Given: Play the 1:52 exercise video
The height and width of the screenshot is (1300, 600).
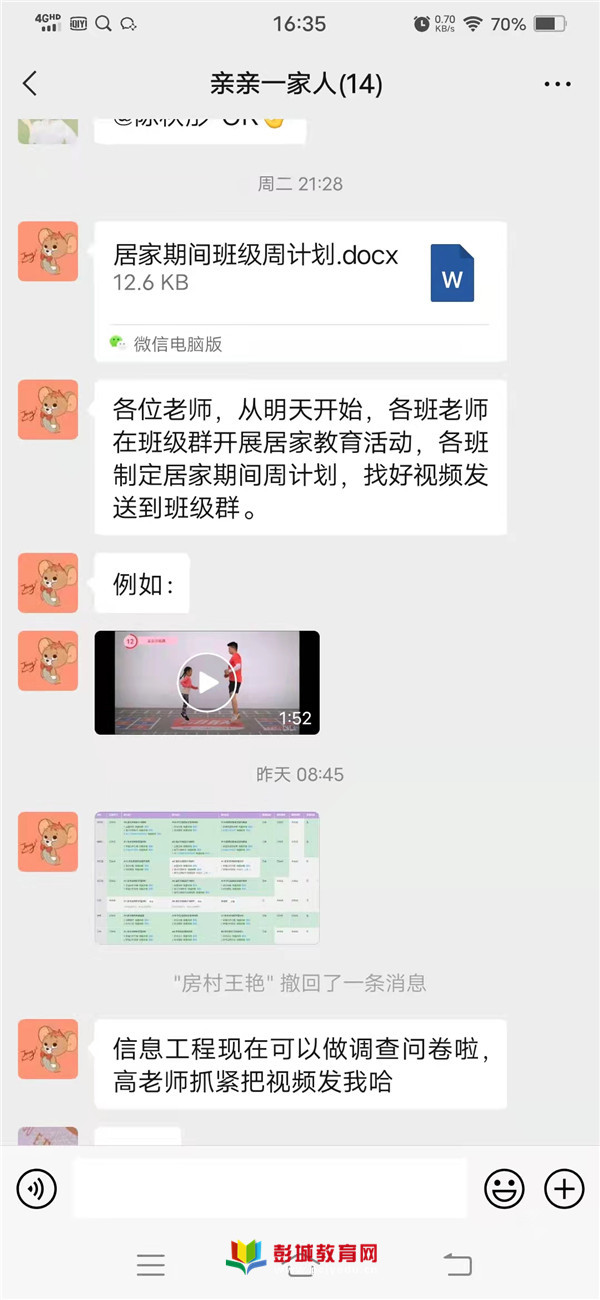Looking at the screenshot, I should pos(207,682).
